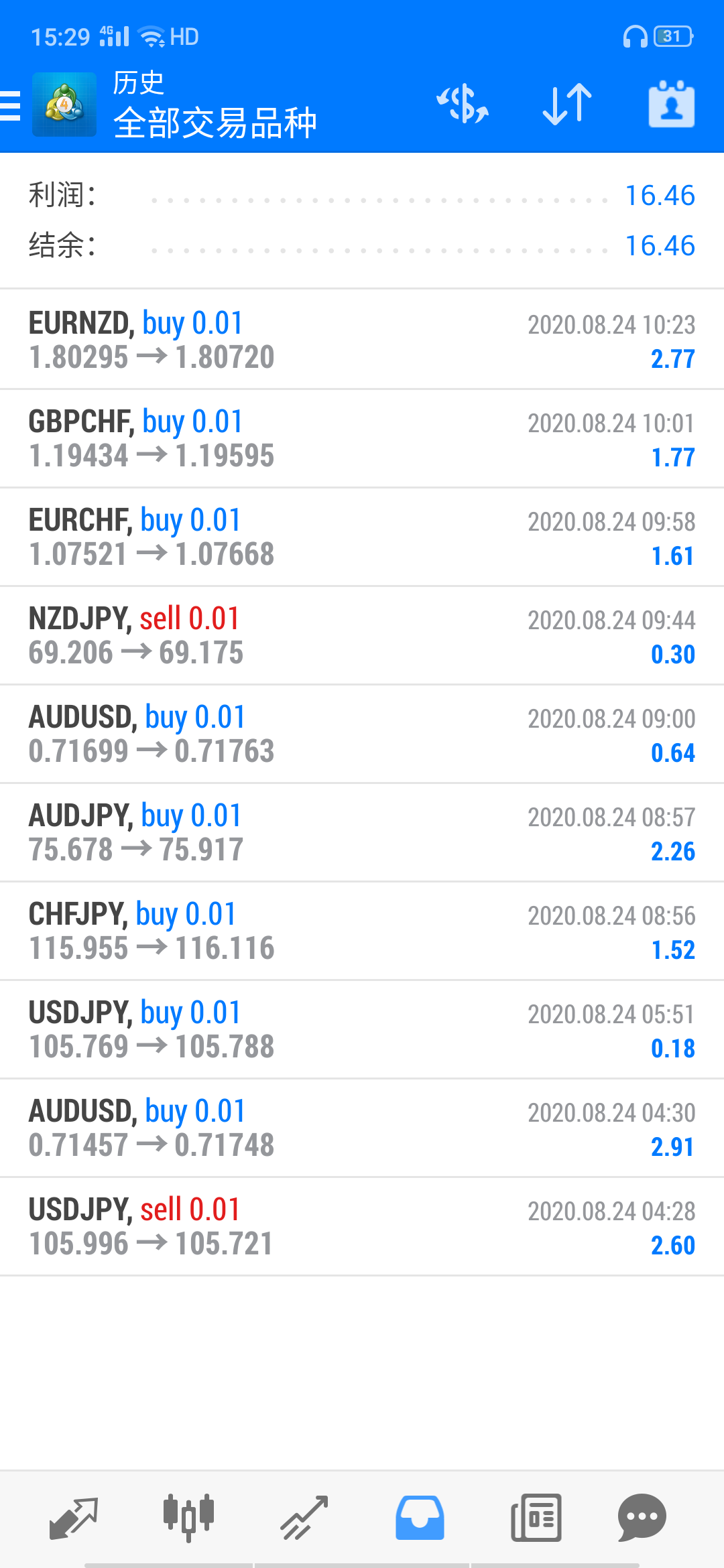Viewport: 724px width, 1568px height.
Task: Open the EURCHF buy trade entry
Action: pyautogui.click(x=362, y=537)
